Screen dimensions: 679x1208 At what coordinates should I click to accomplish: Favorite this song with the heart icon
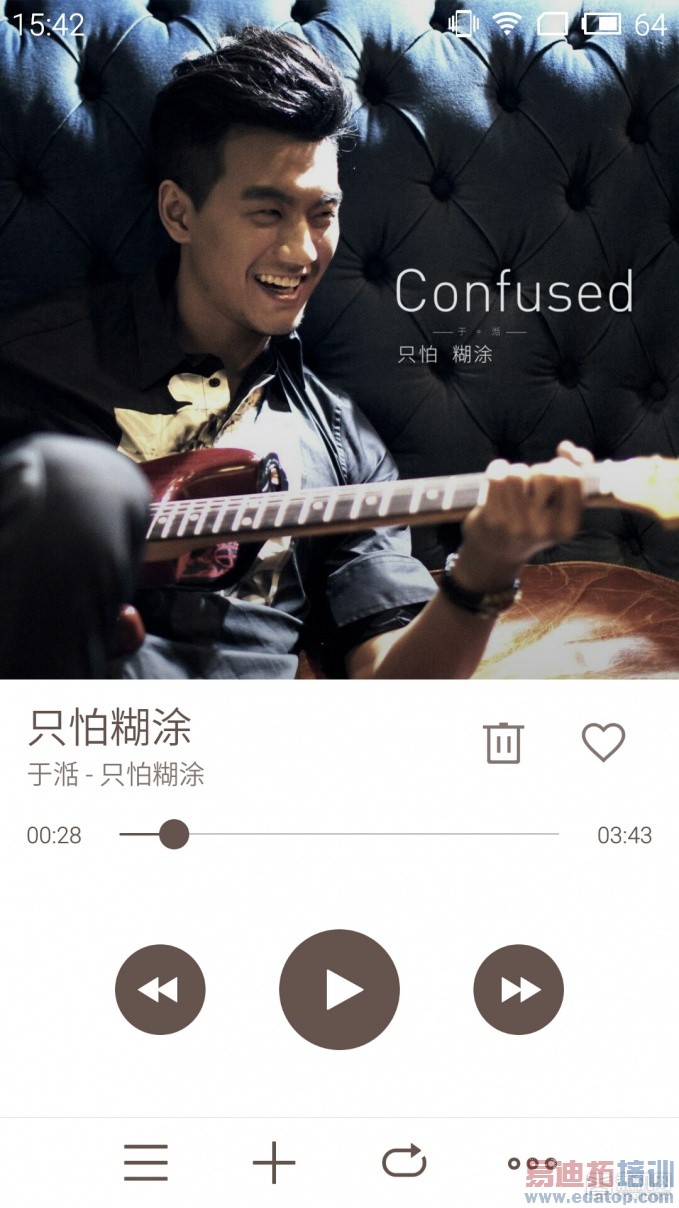coord(603,742)
